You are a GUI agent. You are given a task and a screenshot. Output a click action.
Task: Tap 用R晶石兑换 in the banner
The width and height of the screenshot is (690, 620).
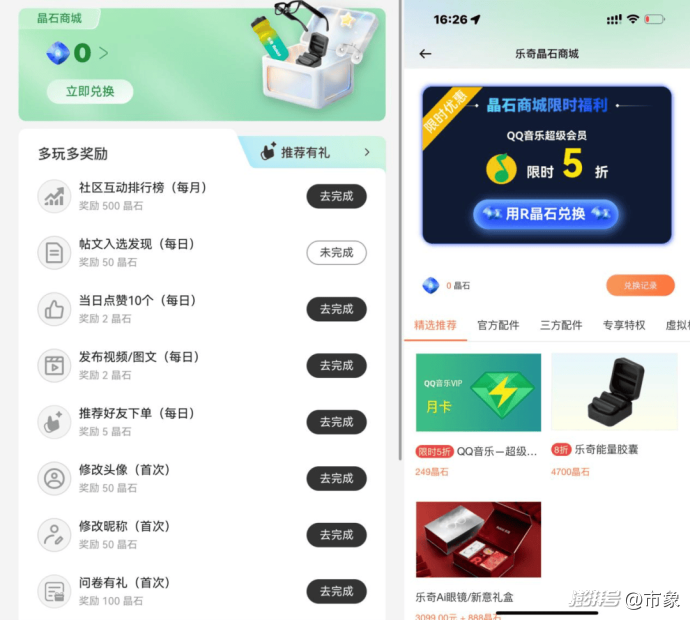546,214
